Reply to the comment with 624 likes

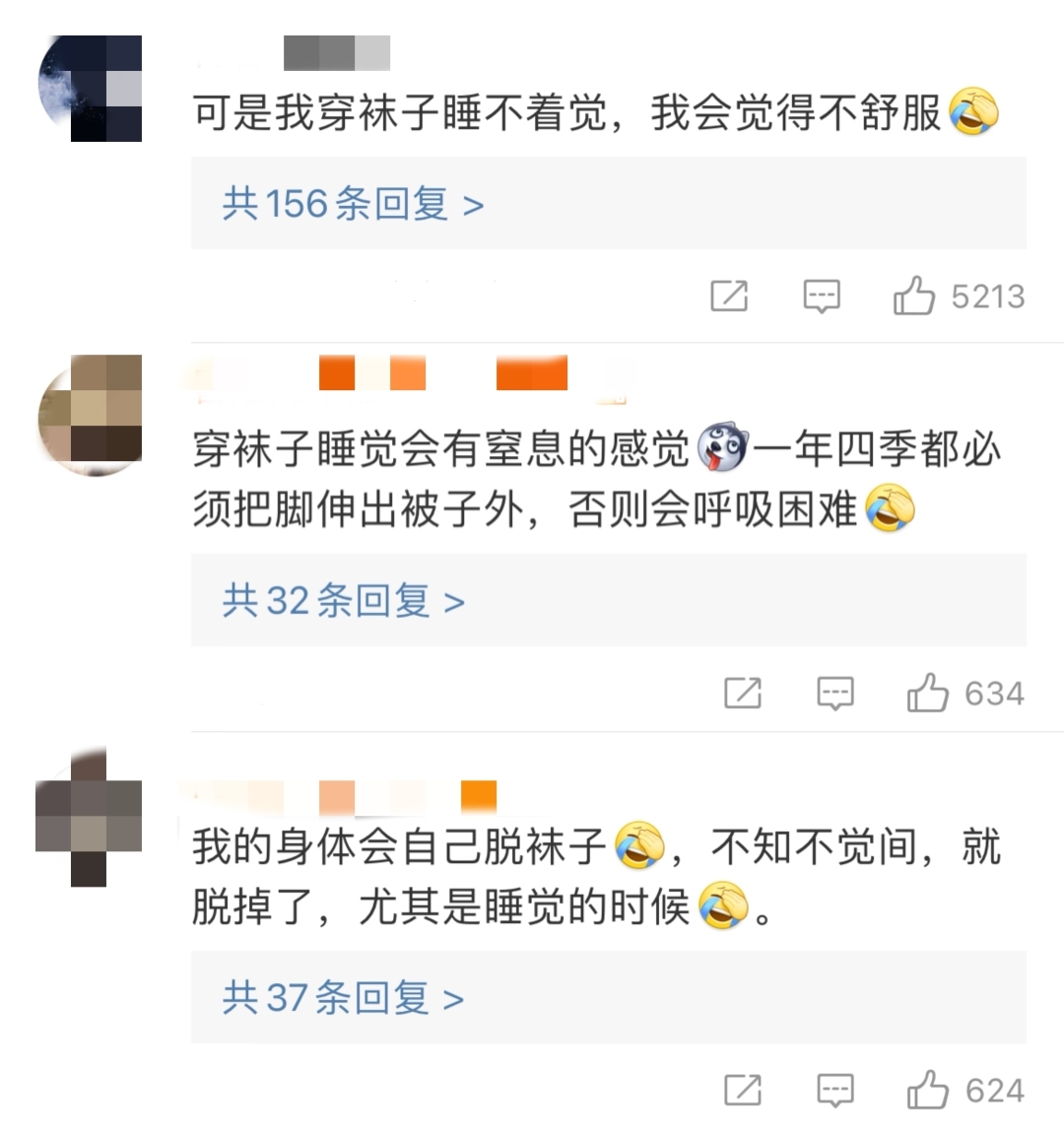[834, 1090]
